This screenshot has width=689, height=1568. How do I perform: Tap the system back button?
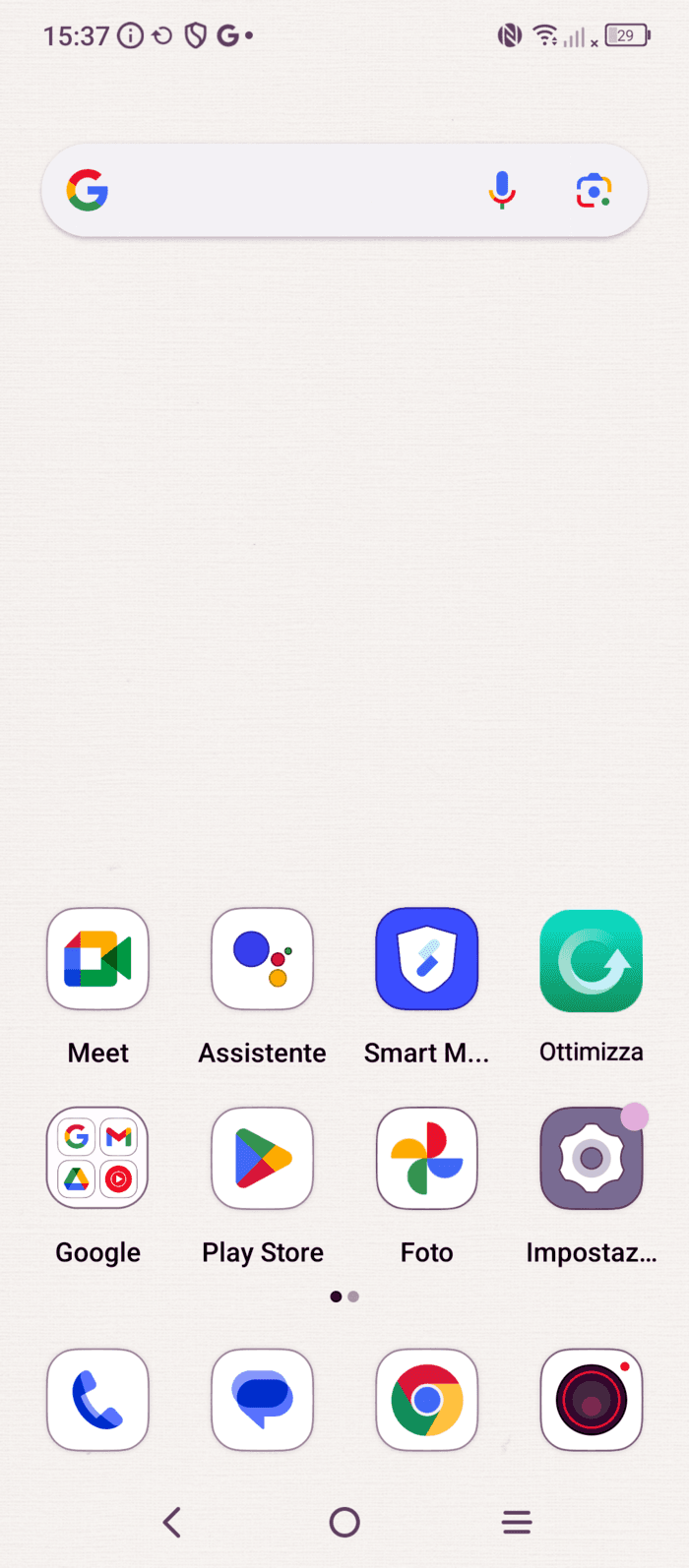click(x=172, y=1522)
